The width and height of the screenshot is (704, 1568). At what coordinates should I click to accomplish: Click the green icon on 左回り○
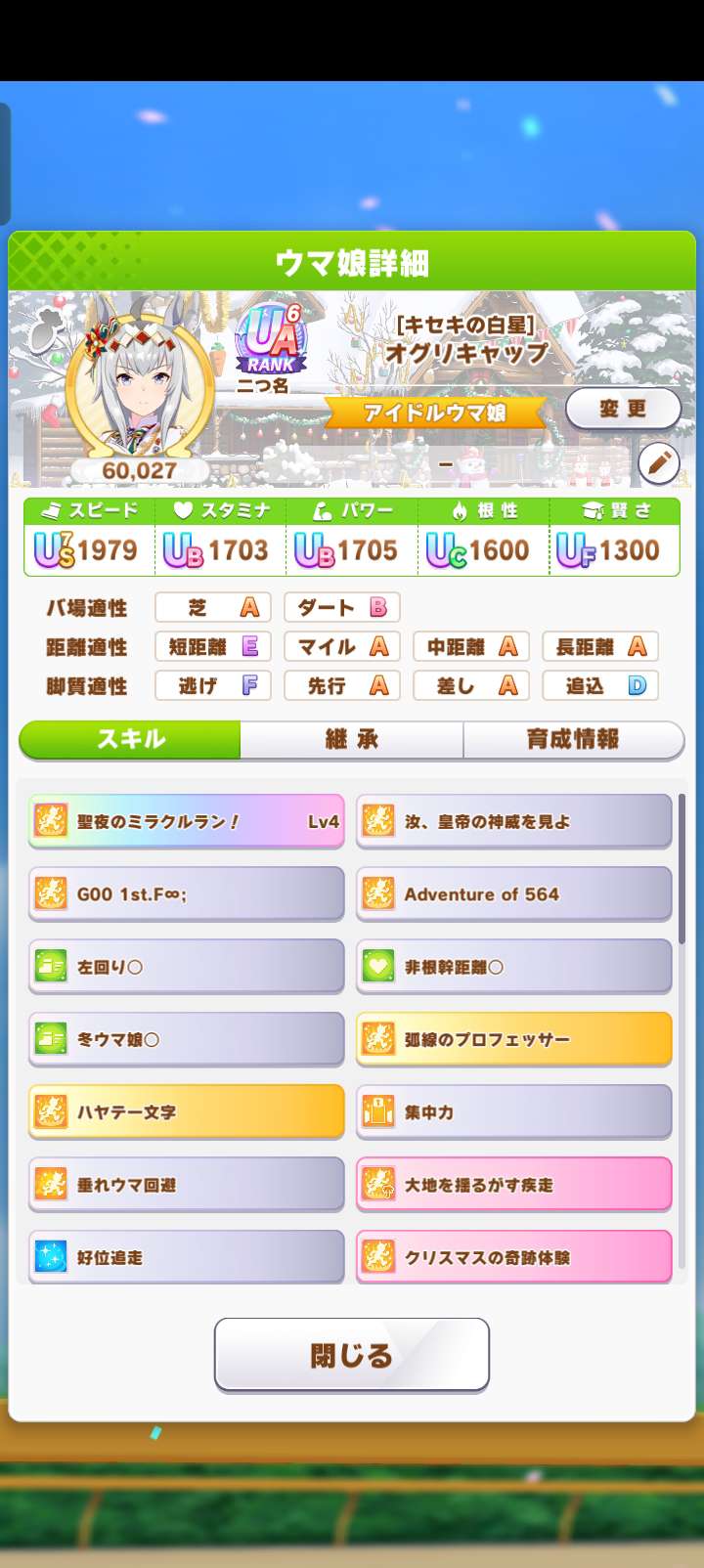pos(52,966)
